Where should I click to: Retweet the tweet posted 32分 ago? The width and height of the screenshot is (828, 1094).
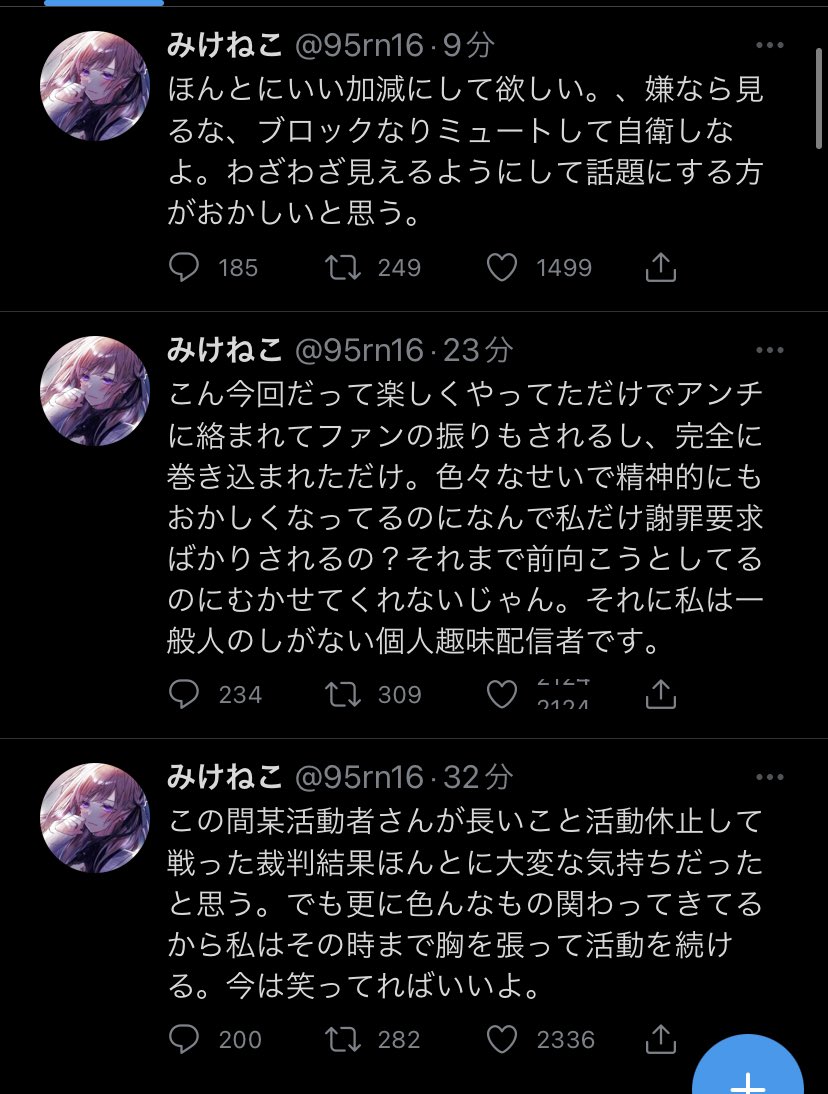click(x=344, y=1039)
